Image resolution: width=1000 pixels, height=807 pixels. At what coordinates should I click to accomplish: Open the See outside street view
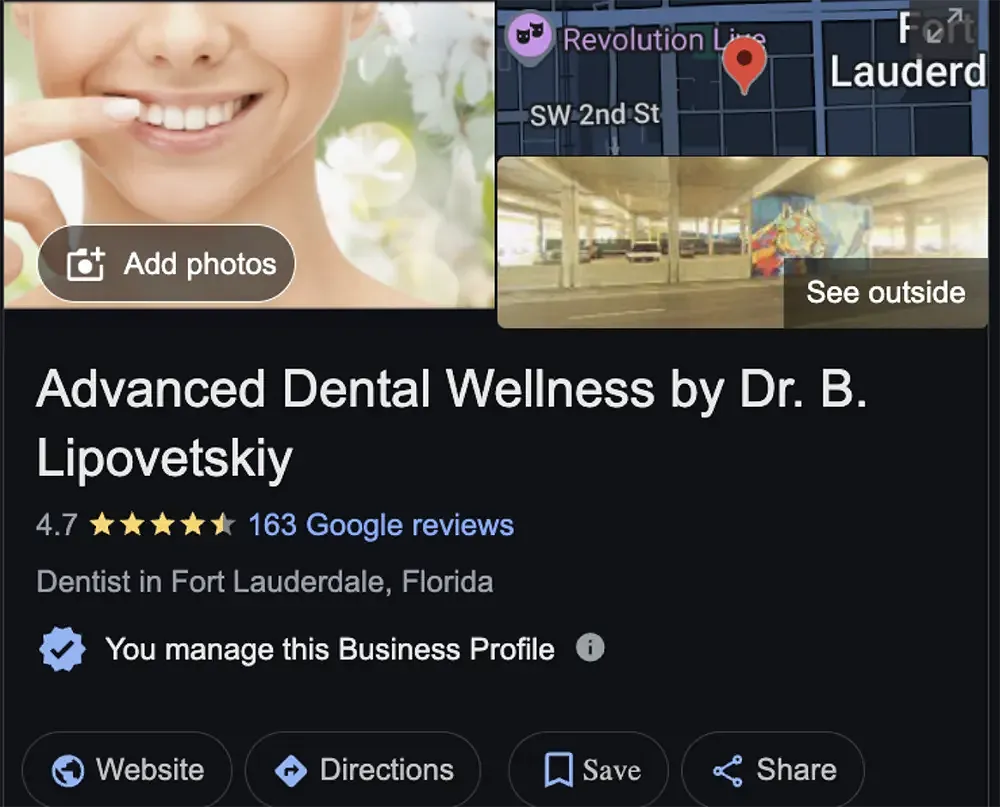click(x=885, y=292)
